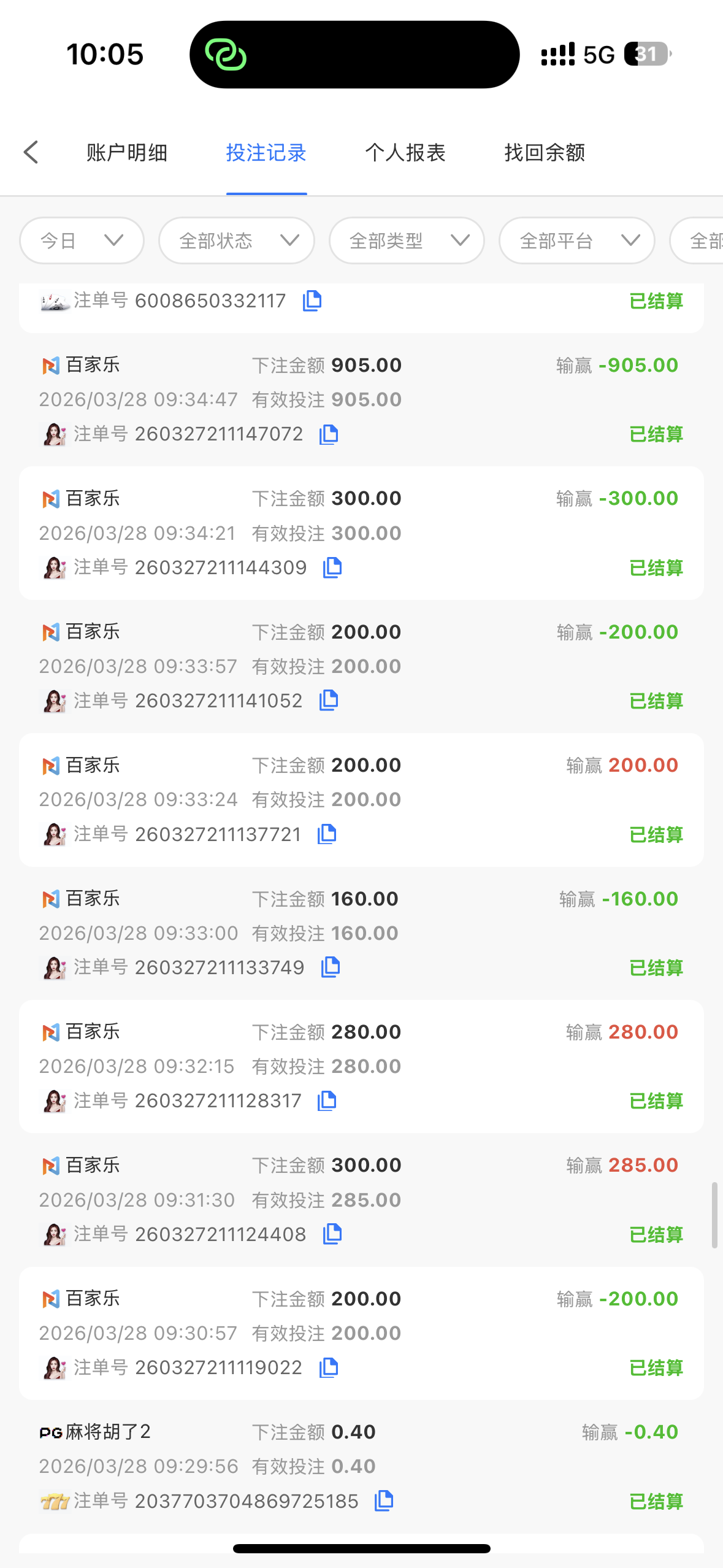Copy bet number 260327211119022
The height and width of the screenshot is (1568, 723).
(x=329, y=1367)
